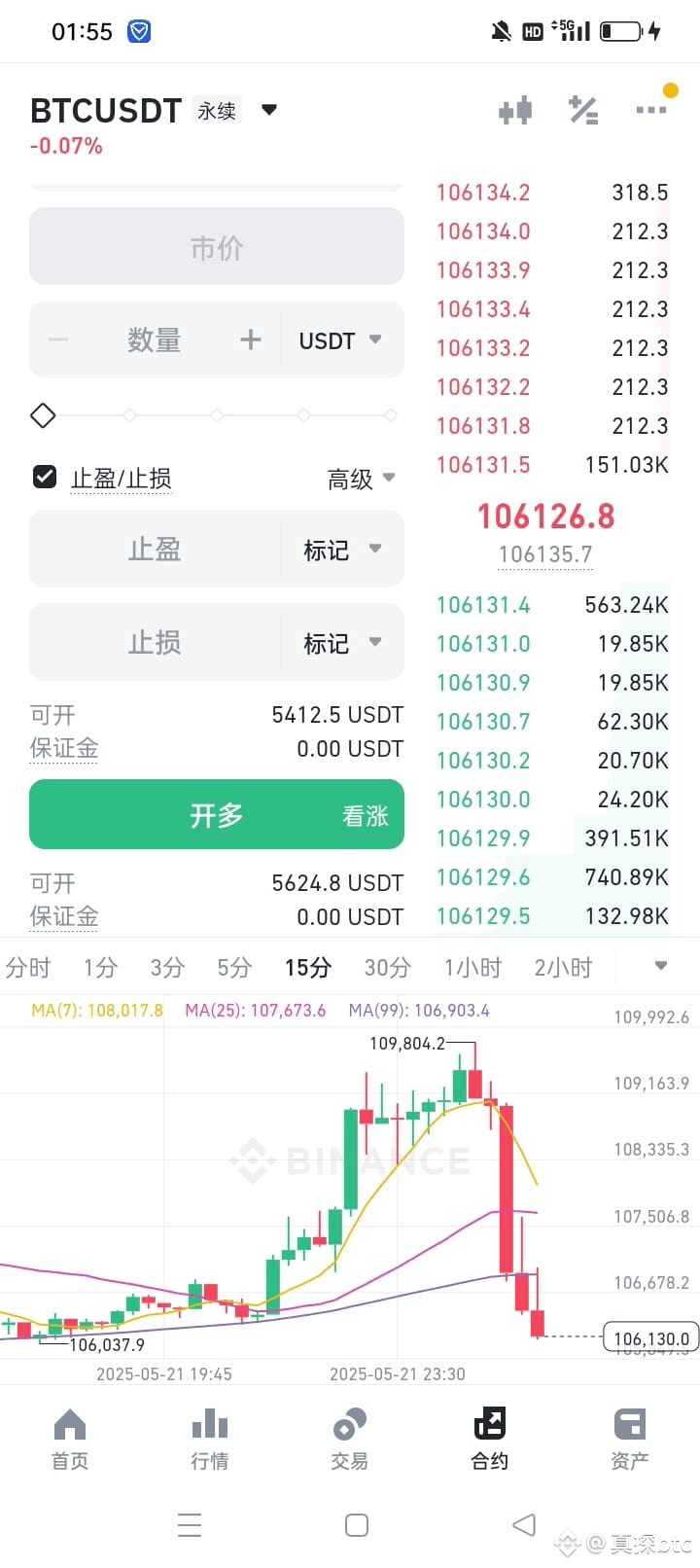700x1568 pixels.
Task: Switch chart to the 1小时 interval
Action: click(472, 967)
